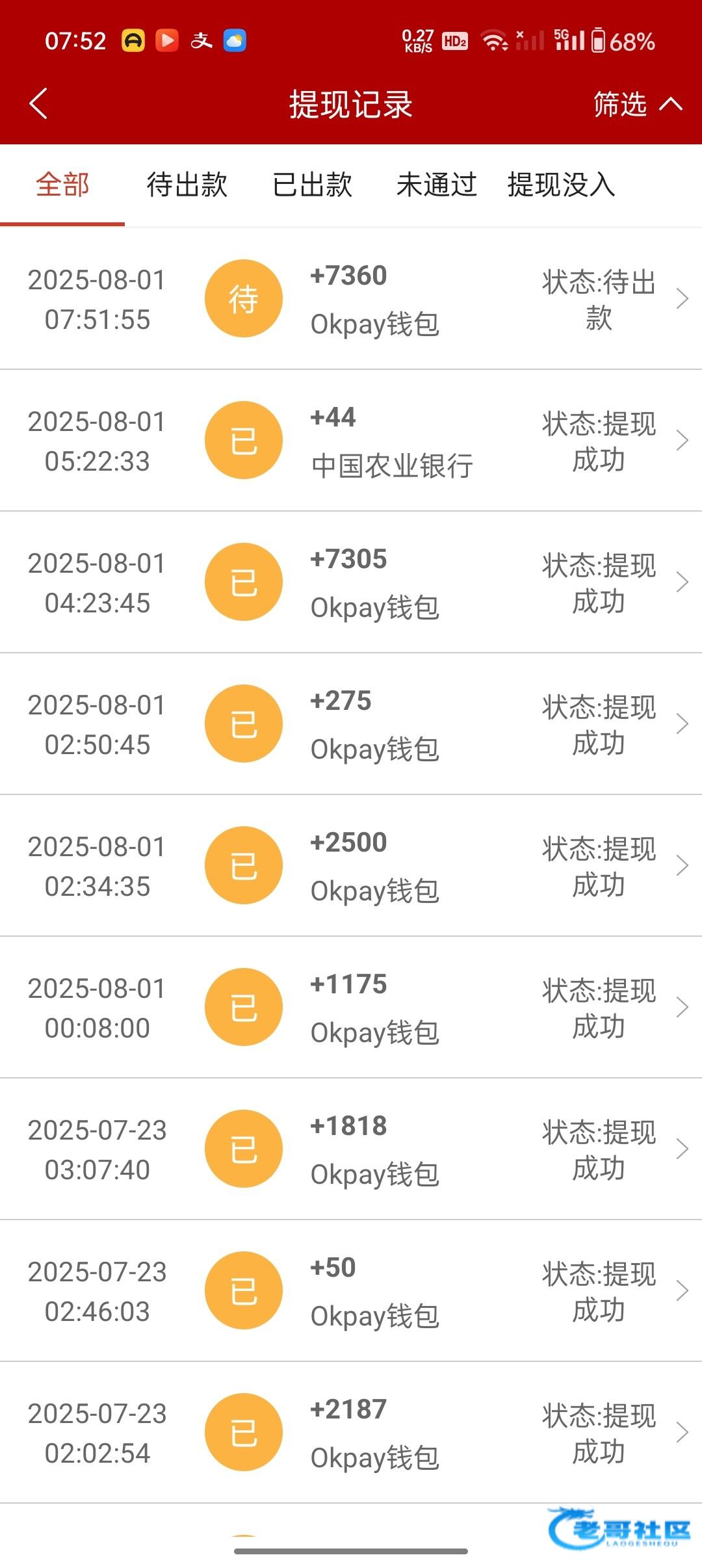The image size is (702, 1568).
Task: Open the +275 Okpay钱包 withdrawal record
Action: pos(351,724)
